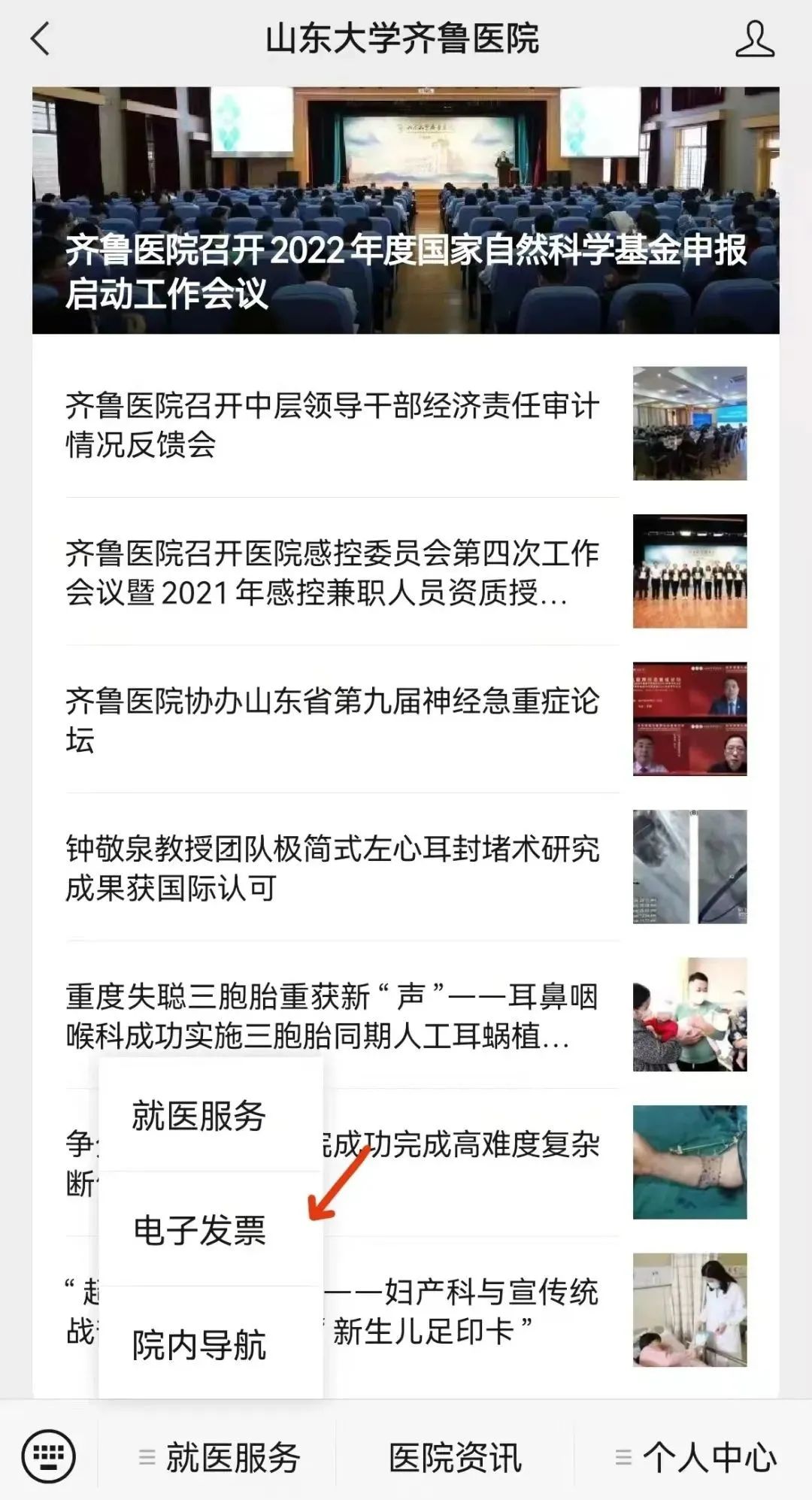Viewport: 812px width, 1500px height.
Task: Open article about 重度失聪三胞胎 人工耳蜗
Action: (332, 1015)
